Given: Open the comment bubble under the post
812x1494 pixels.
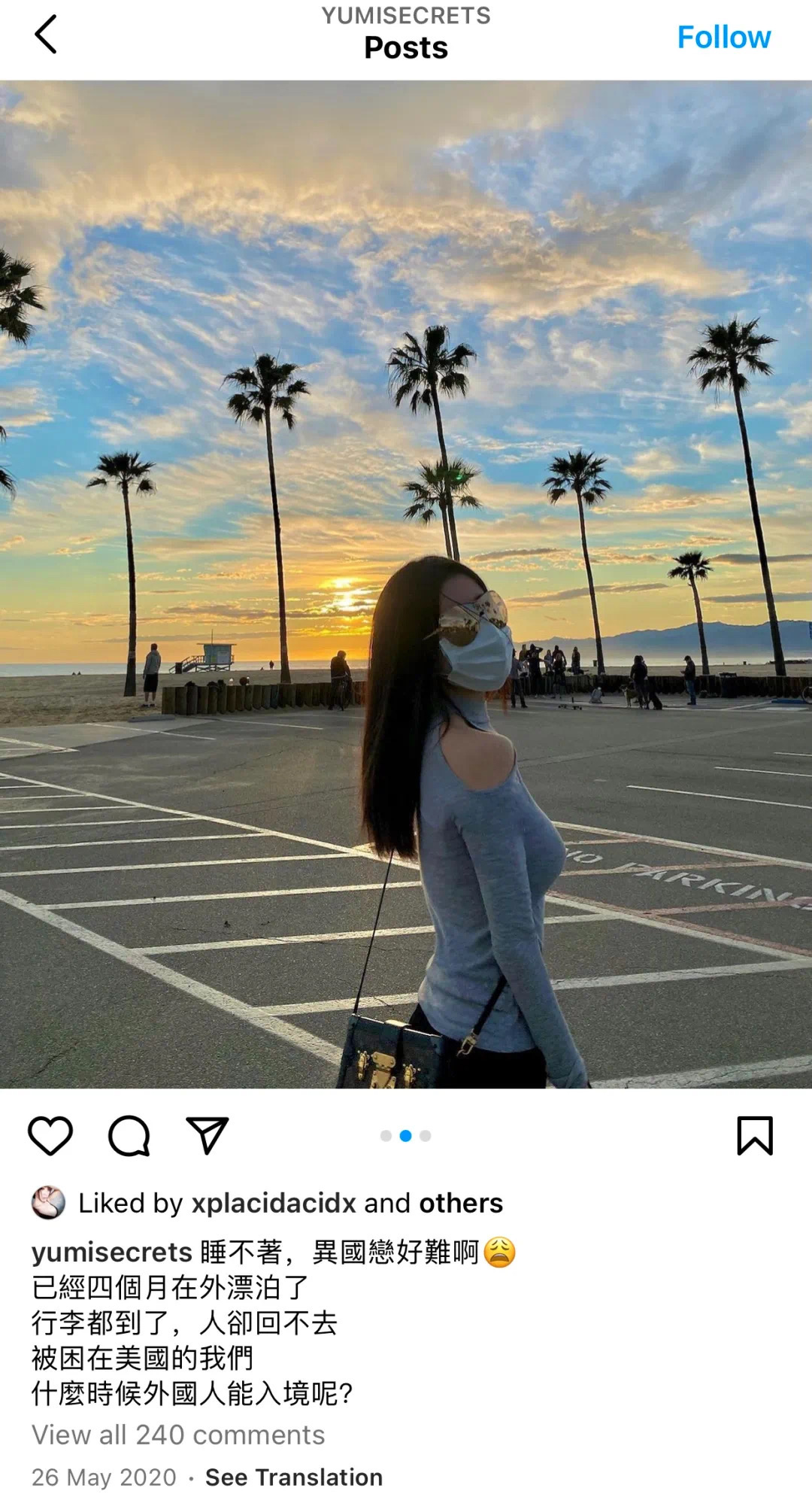Looking at the screenshot, I should [129, 1135].
